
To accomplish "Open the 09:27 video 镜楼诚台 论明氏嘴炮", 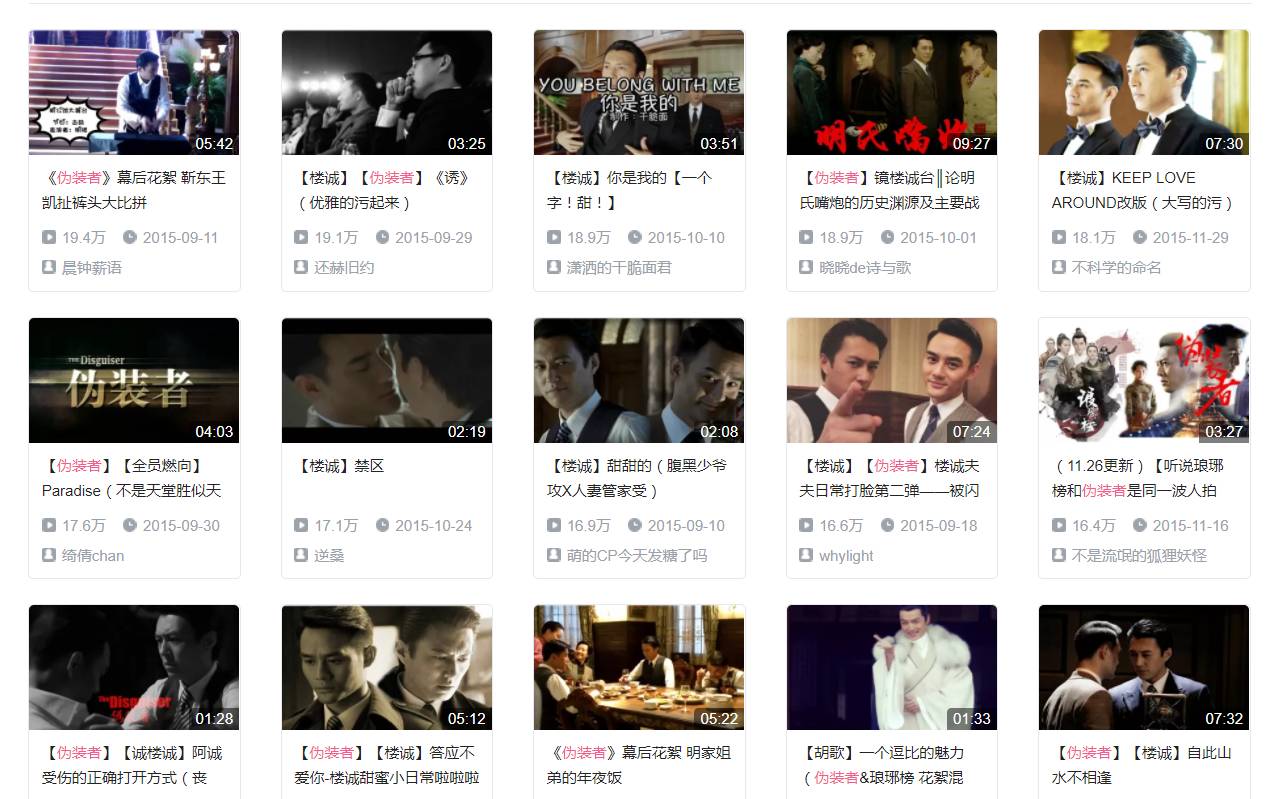I will [892, 92].
